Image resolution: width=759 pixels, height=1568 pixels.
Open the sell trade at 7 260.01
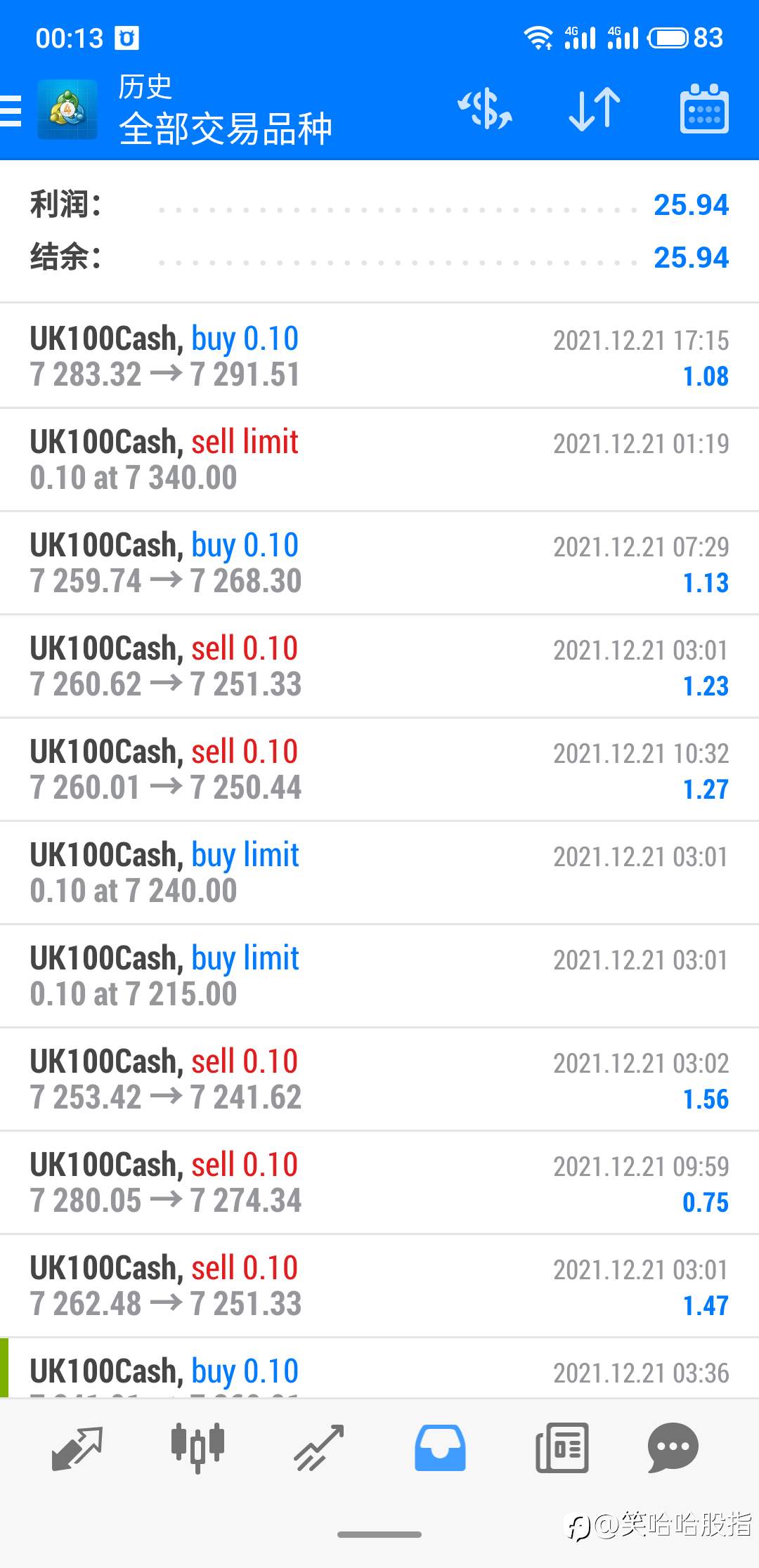[379, 769]
